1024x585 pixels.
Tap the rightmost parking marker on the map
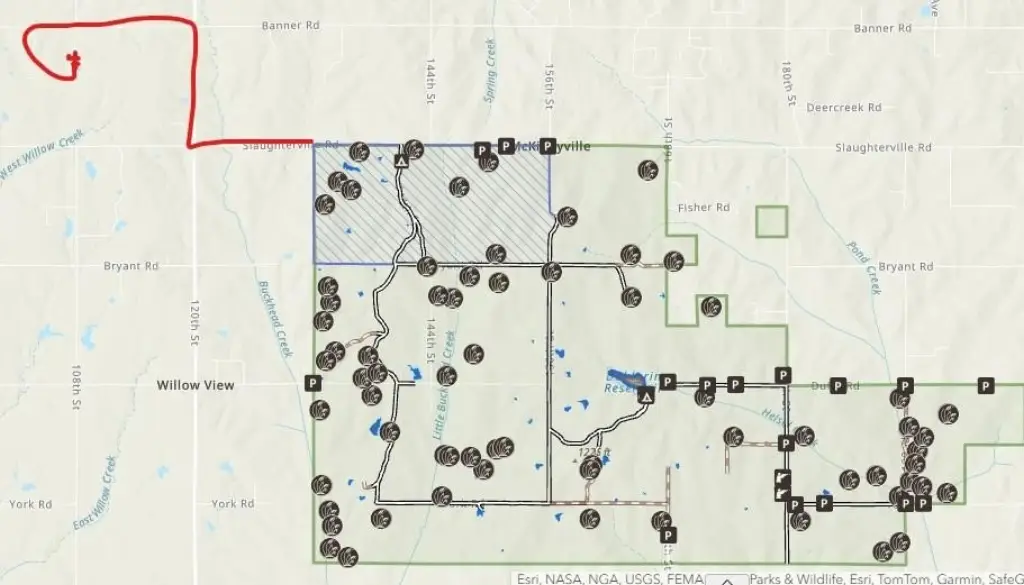[x=987, y=384]
